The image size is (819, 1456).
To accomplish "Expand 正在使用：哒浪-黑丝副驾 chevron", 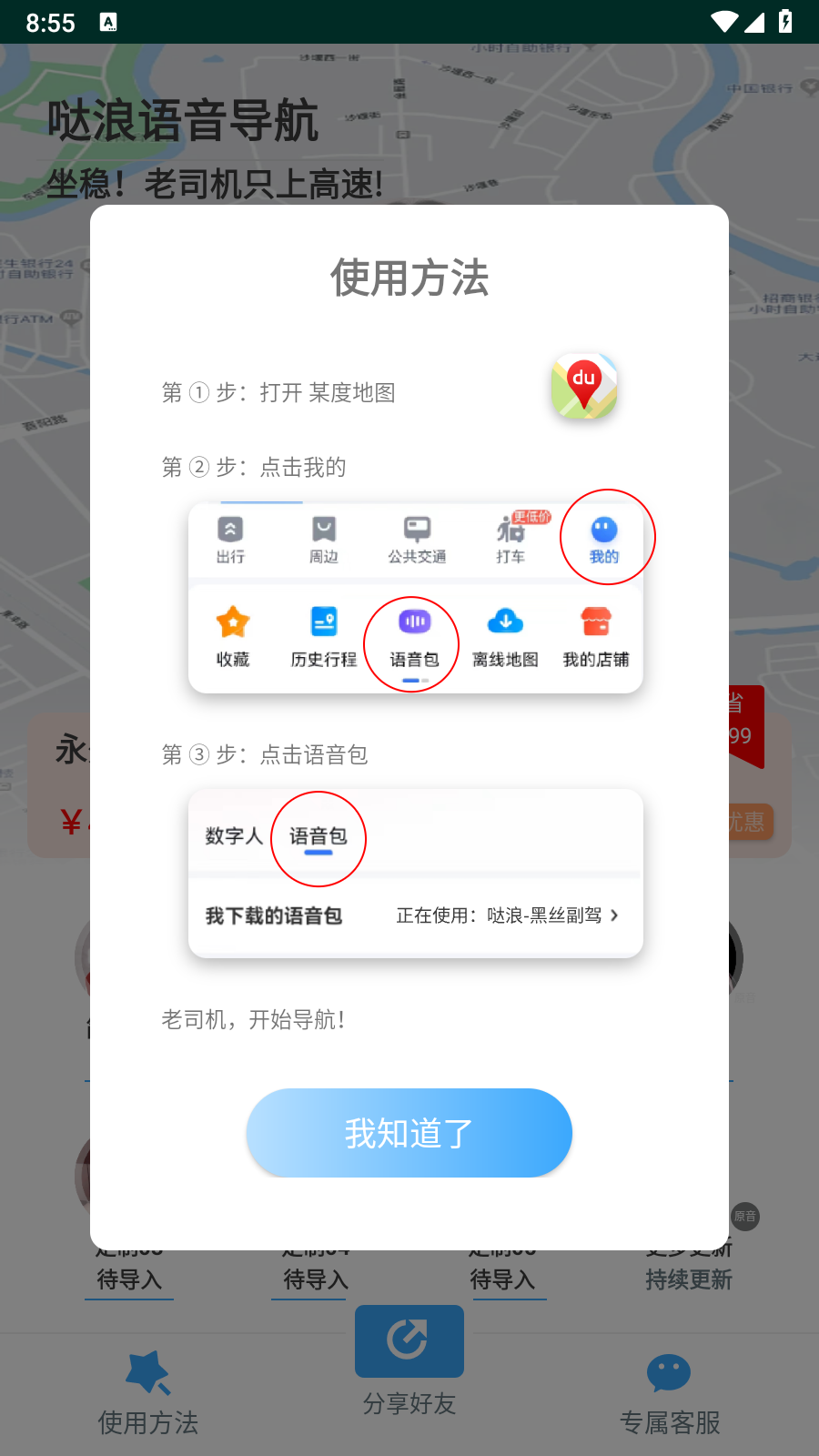I will click(615, 916).
